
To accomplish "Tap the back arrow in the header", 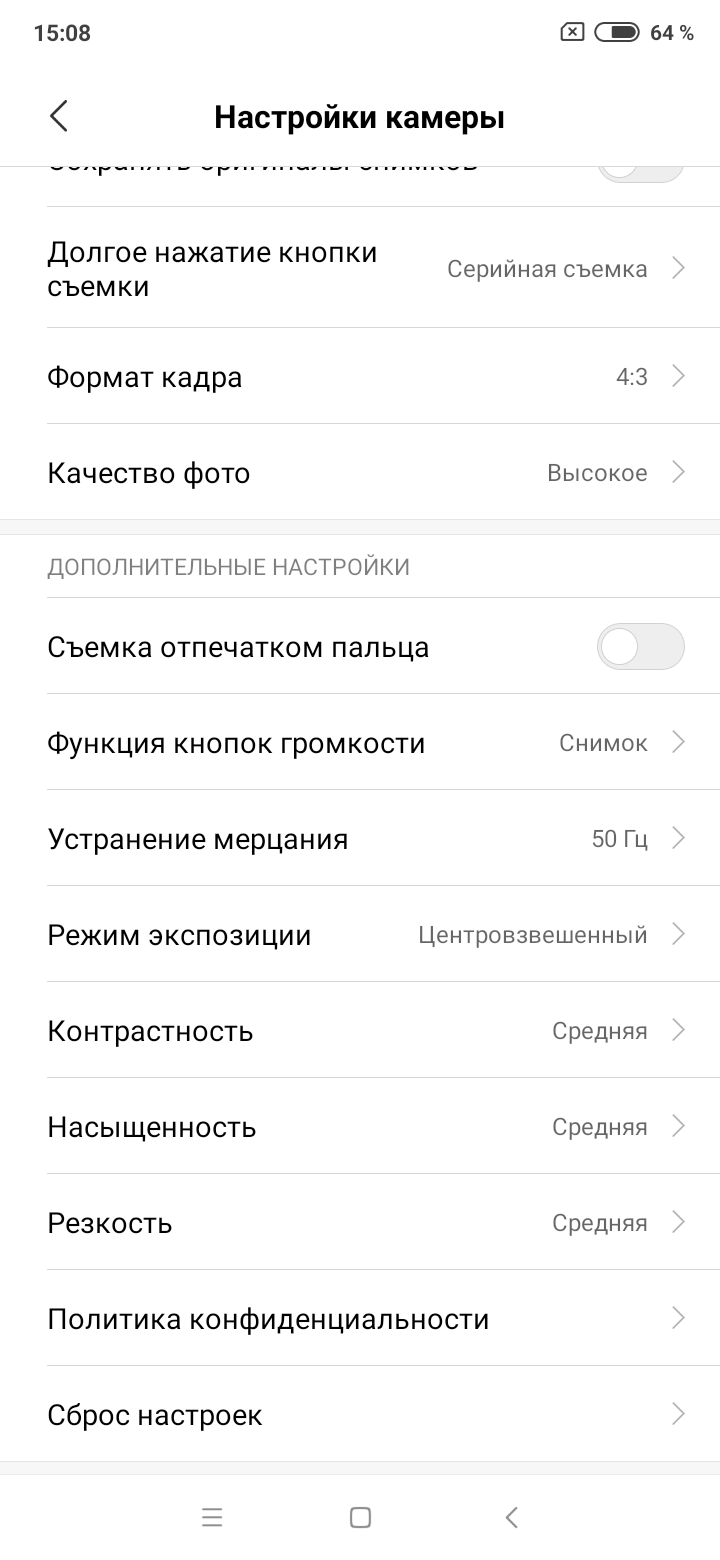I will click(58, 115).
